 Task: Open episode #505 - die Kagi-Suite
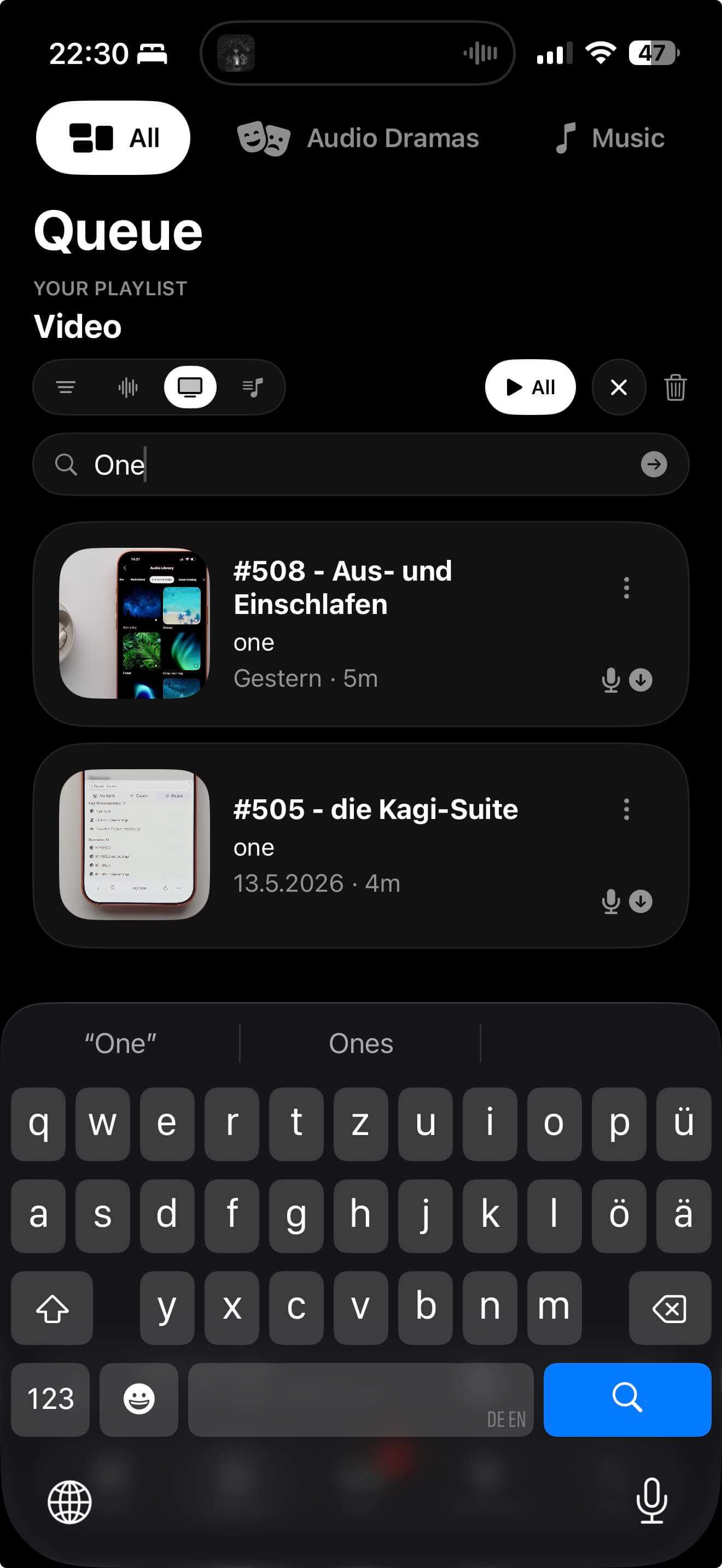[x=360, y=845]
